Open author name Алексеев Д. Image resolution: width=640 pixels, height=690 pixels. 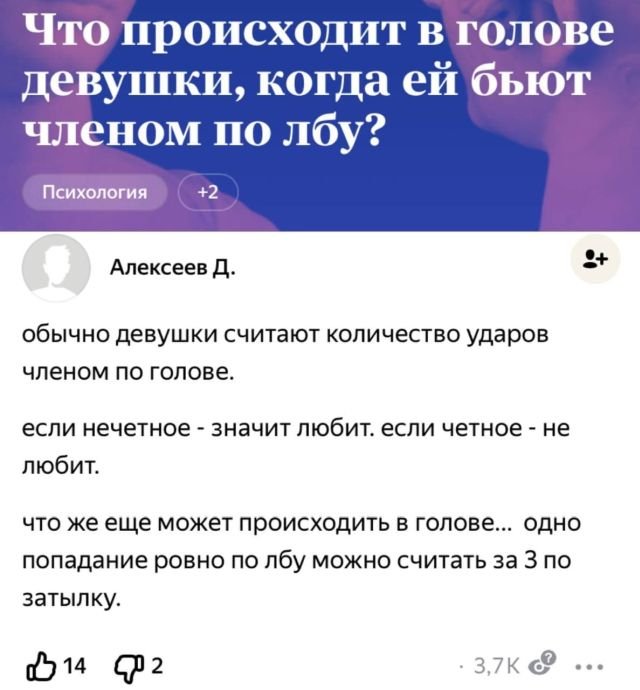coord(172,266)
